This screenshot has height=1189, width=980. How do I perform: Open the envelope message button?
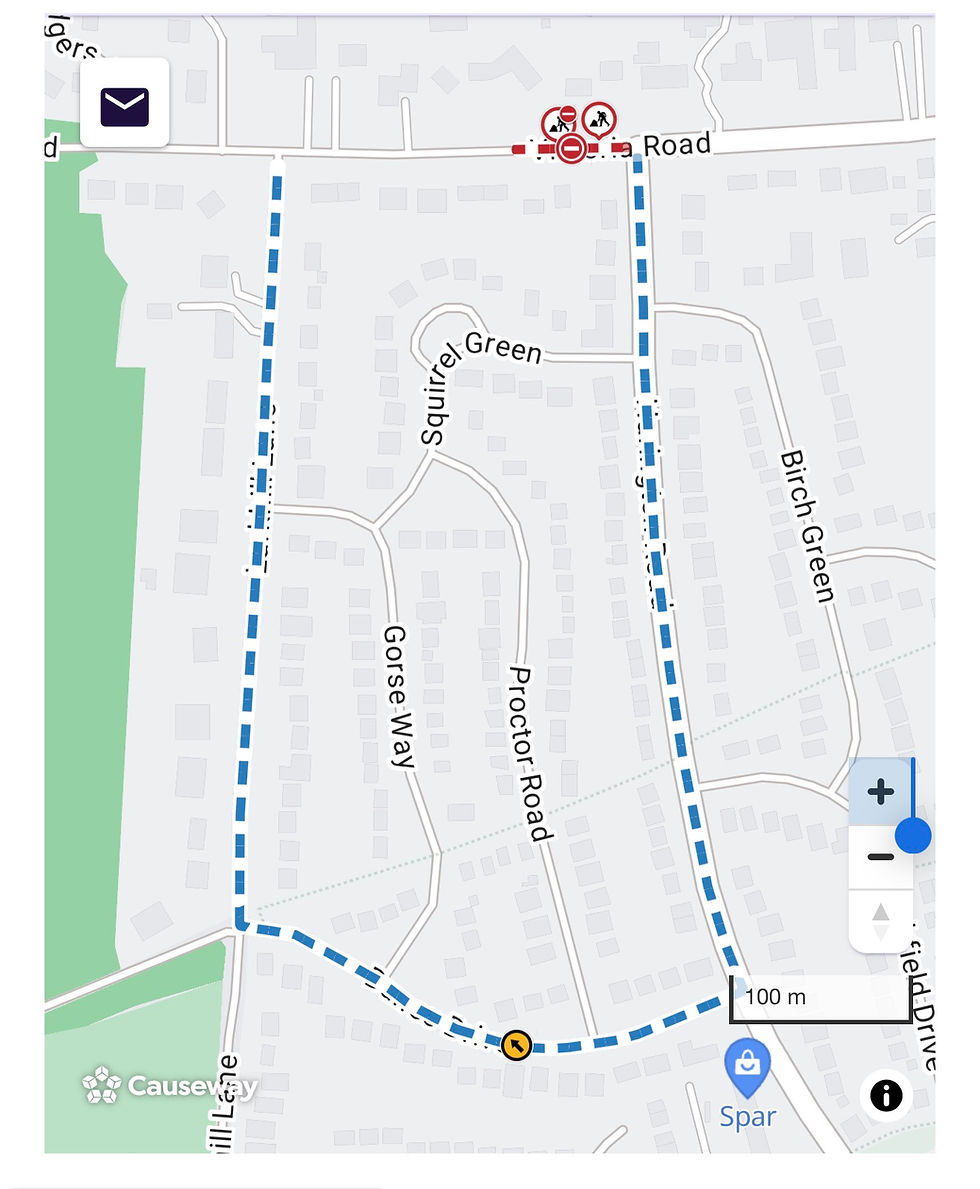(x=124, y=106)
